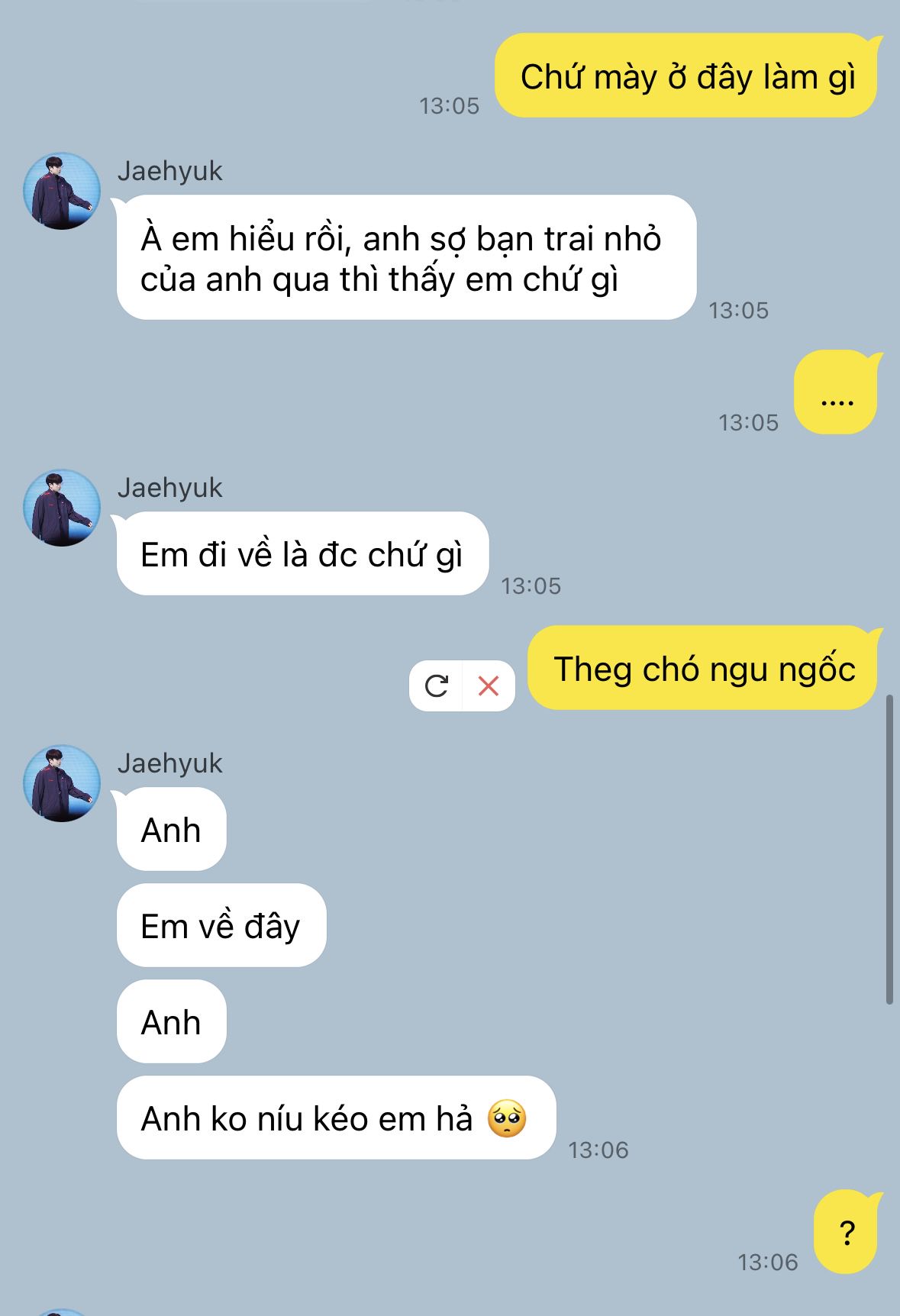
Task: Resend the failed message "Theg chó ngu ngốc"
Action: pyautogui.click(x=436, y=685)
